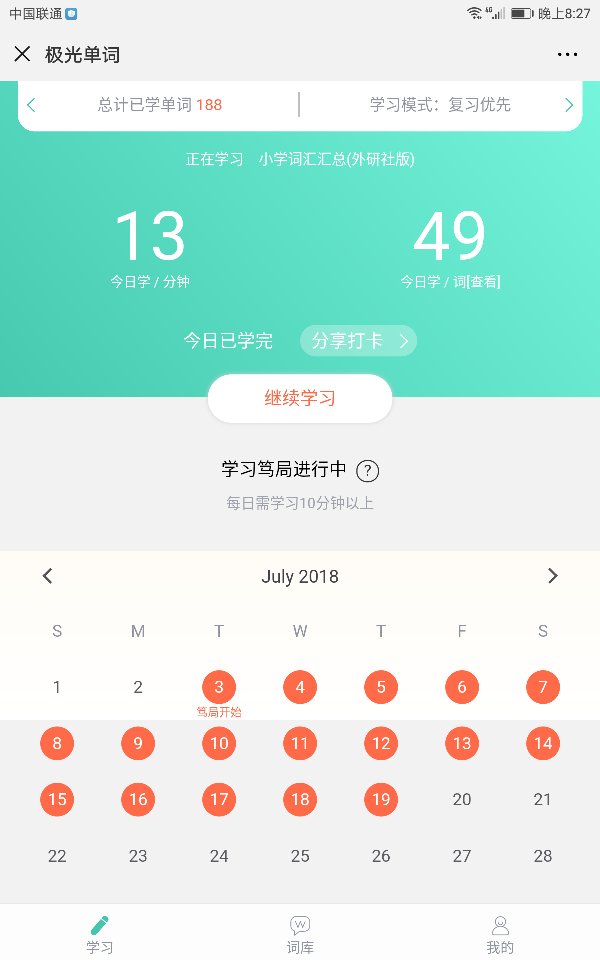Select July 3 on the calendar
Viewport: 600px width, 960px height.
click(x=219, y=687)
